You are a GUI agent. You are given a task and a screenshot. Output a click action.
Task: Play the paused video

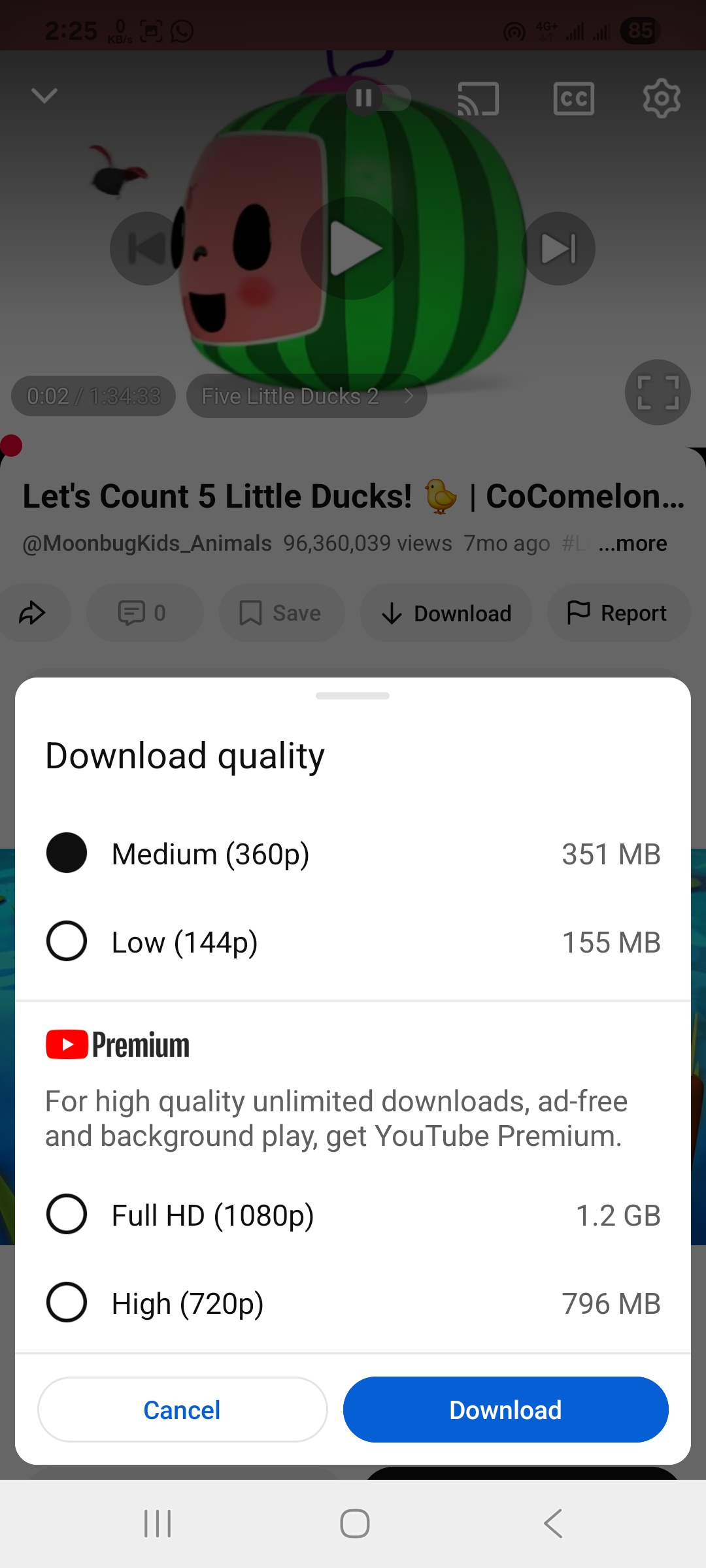(x=352, y=248)
